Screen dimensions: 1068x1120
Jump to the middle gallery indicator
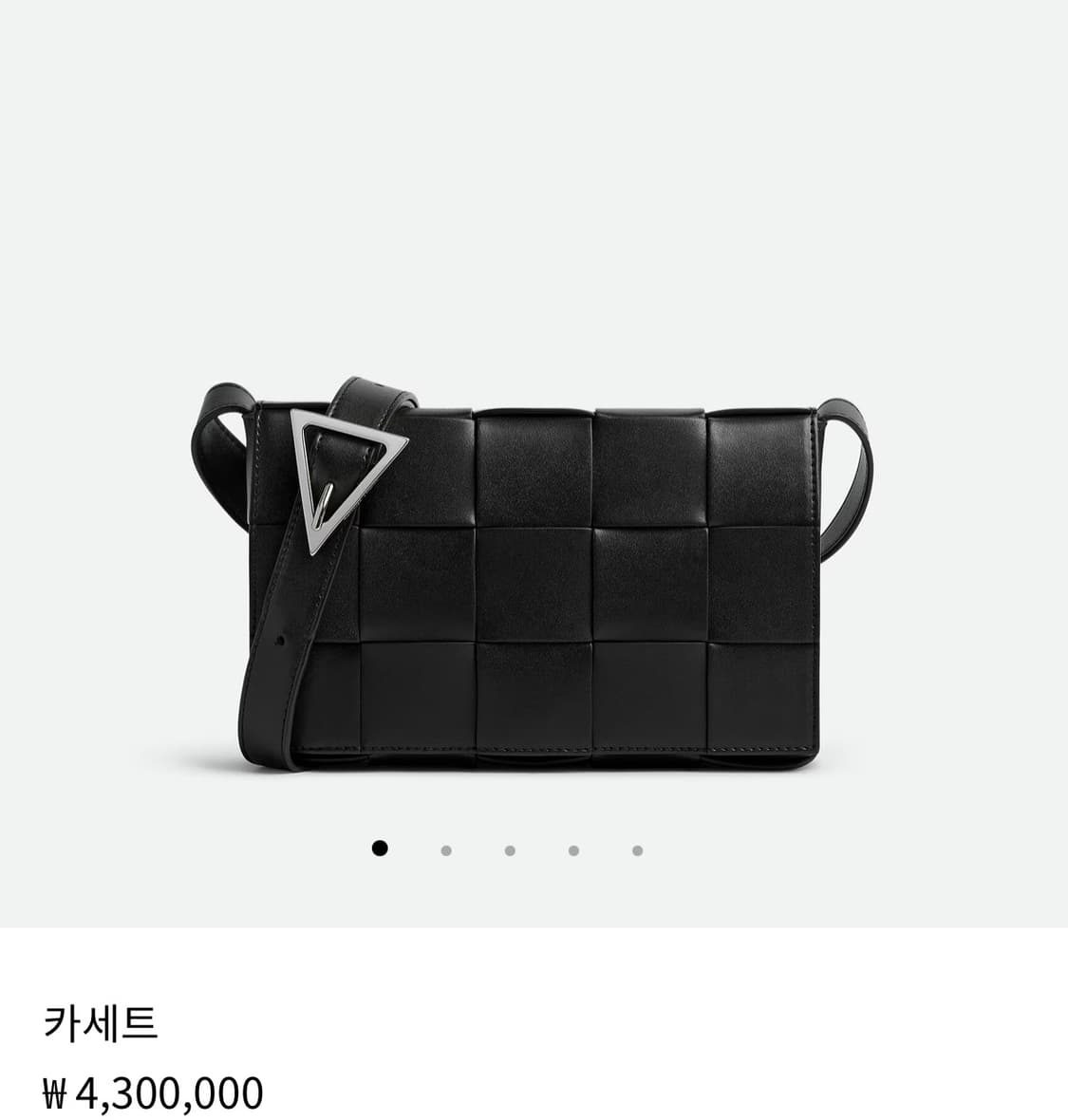click(511, 849)
